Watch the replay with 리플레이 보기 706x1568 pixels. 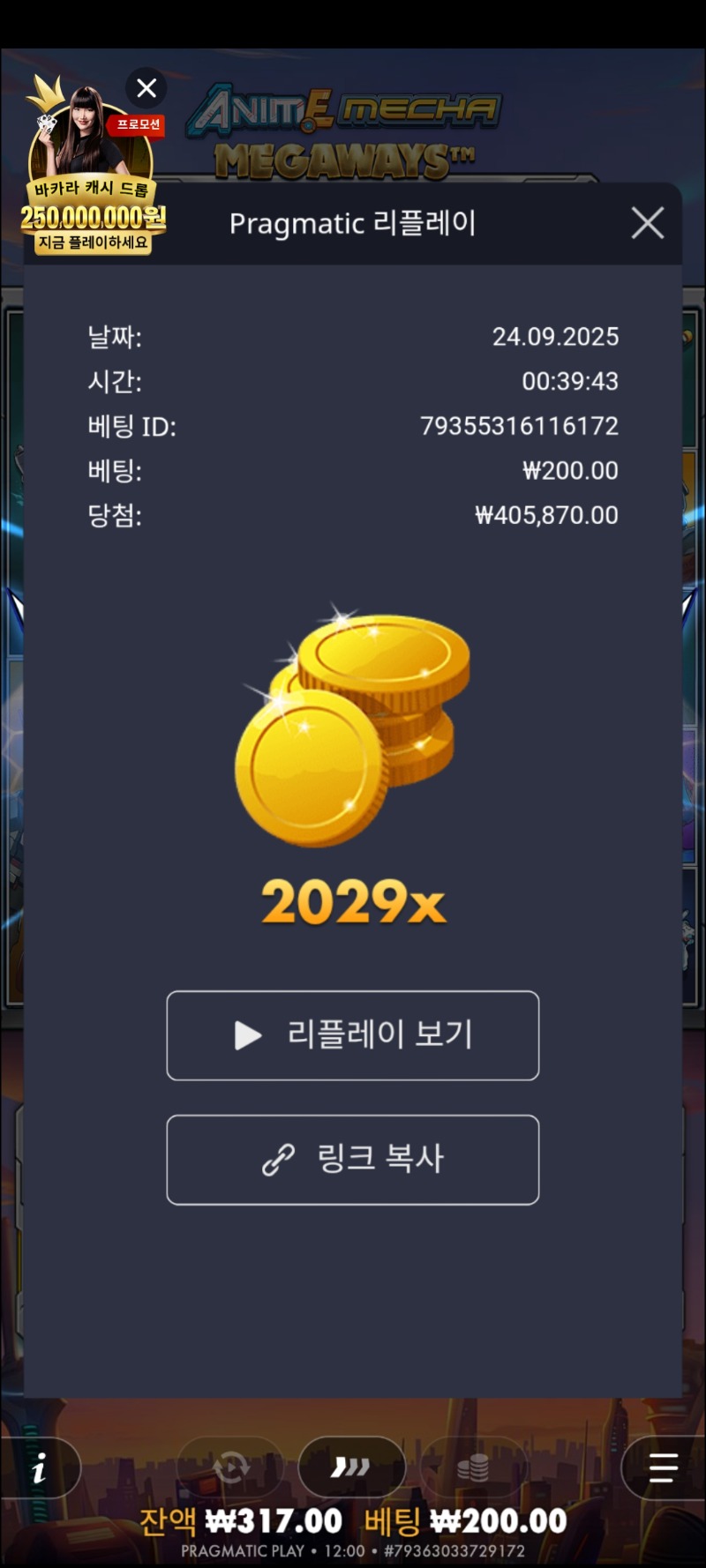click(353, 1035)
